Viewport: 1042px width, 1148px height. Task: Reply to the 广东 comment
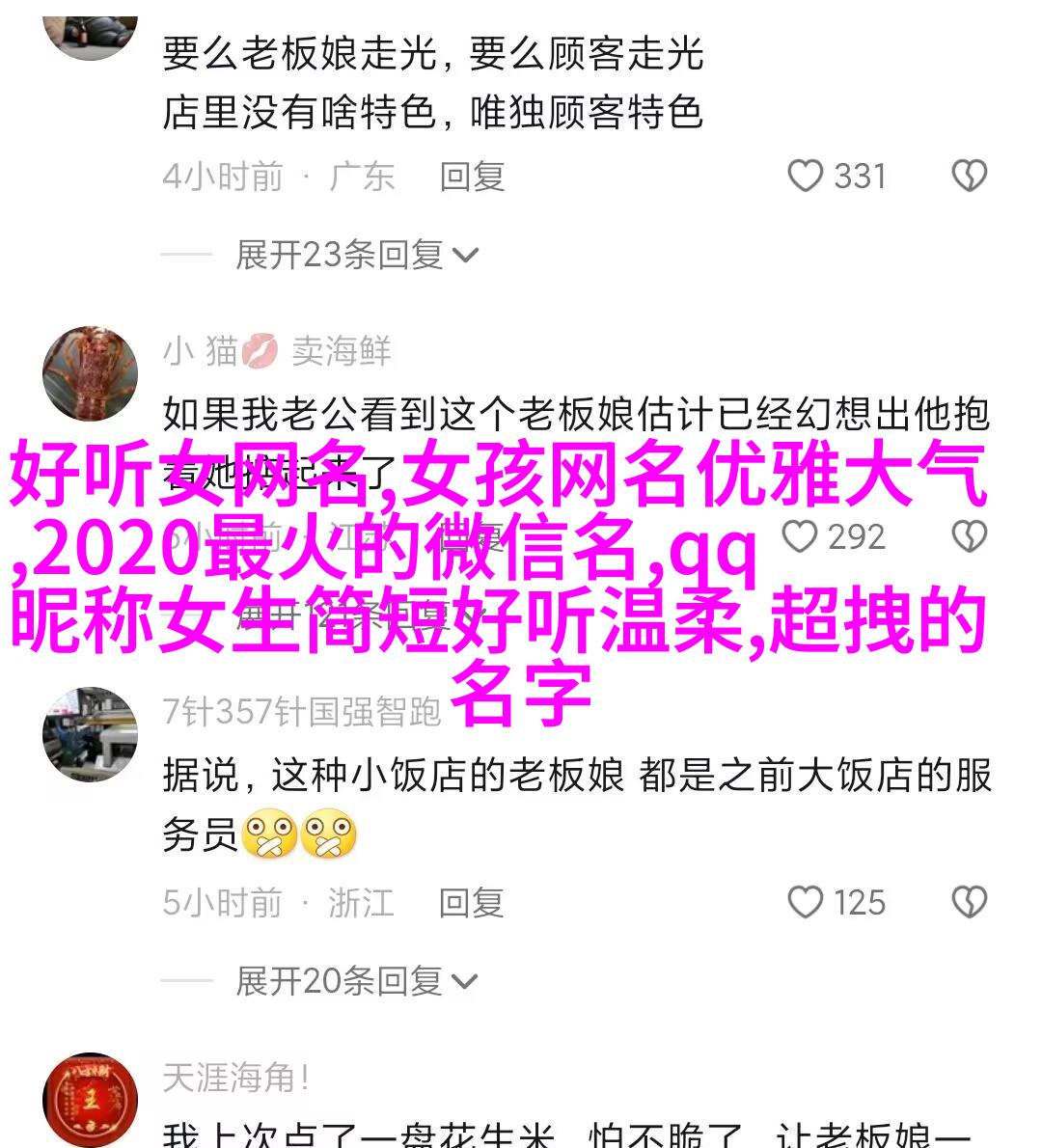click(472, 177)
